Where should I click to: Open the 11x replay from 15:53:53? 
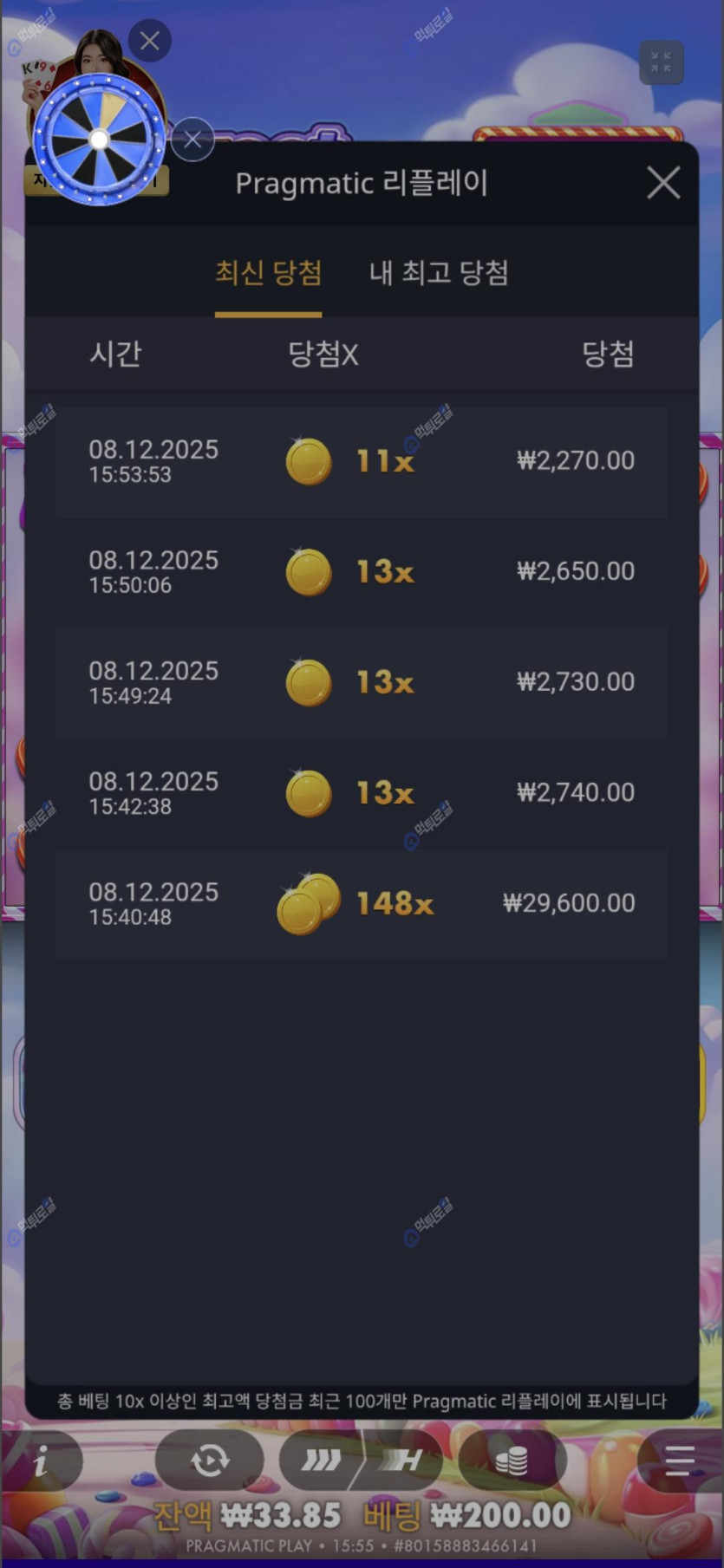click(362, 461)
